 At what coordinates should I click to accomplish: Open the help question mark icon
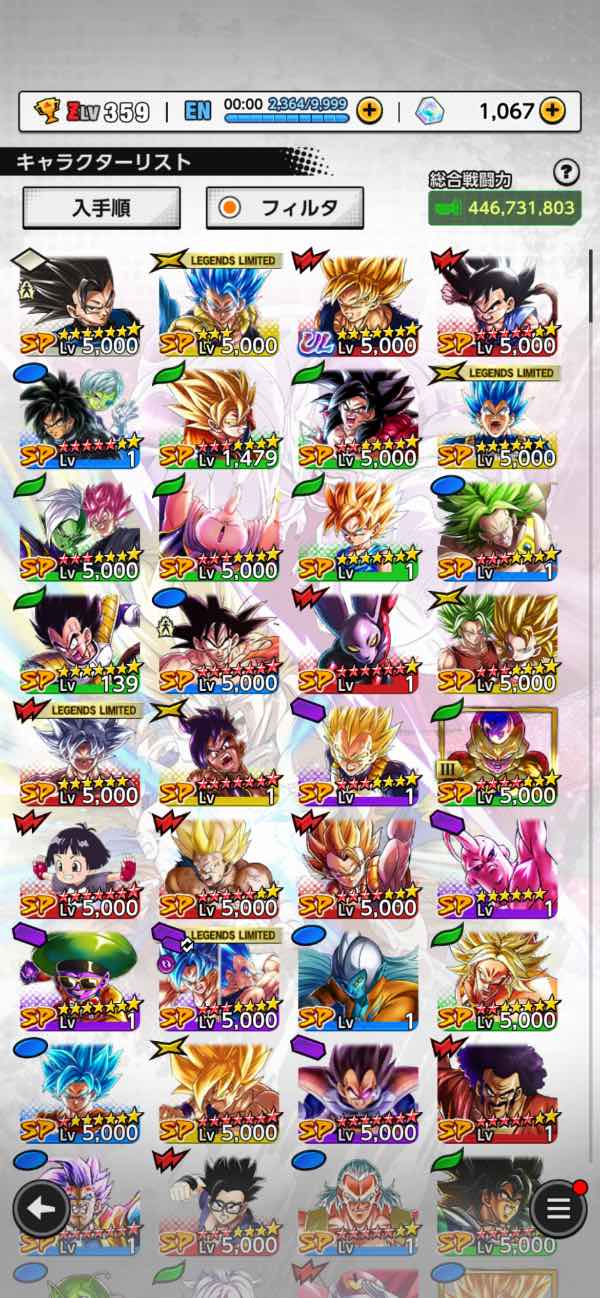click(x=567, y=174)
